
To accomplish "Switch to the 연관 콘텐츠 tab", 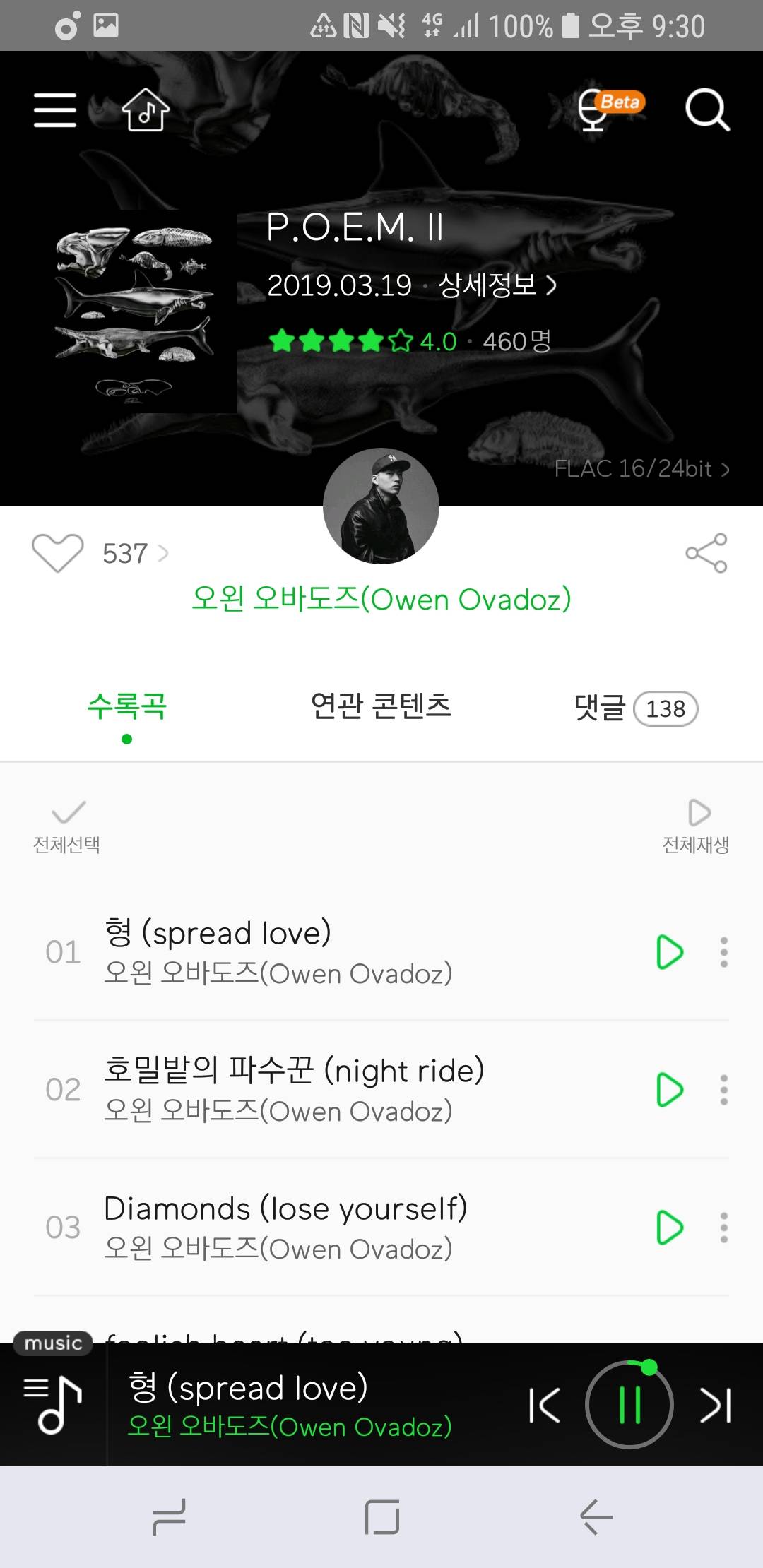I will coord(381,706).
